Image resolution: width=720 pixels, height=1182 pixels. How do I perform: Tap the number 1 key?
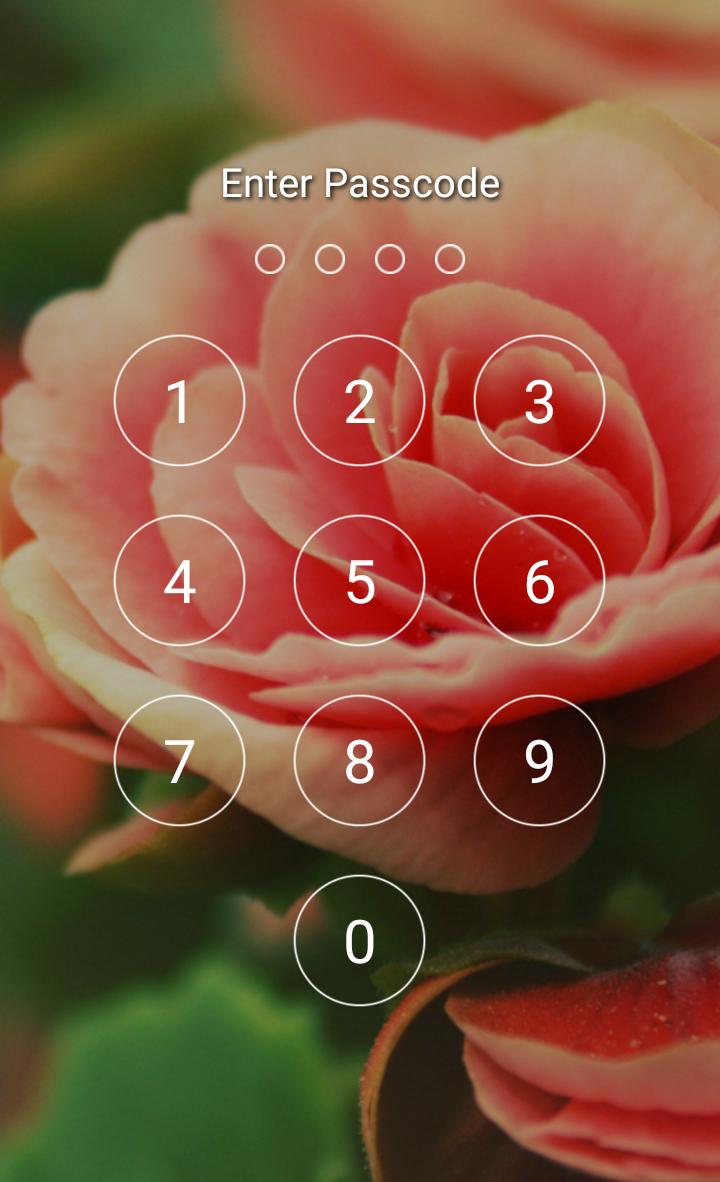pyautogui.click(x=179, y=401)
